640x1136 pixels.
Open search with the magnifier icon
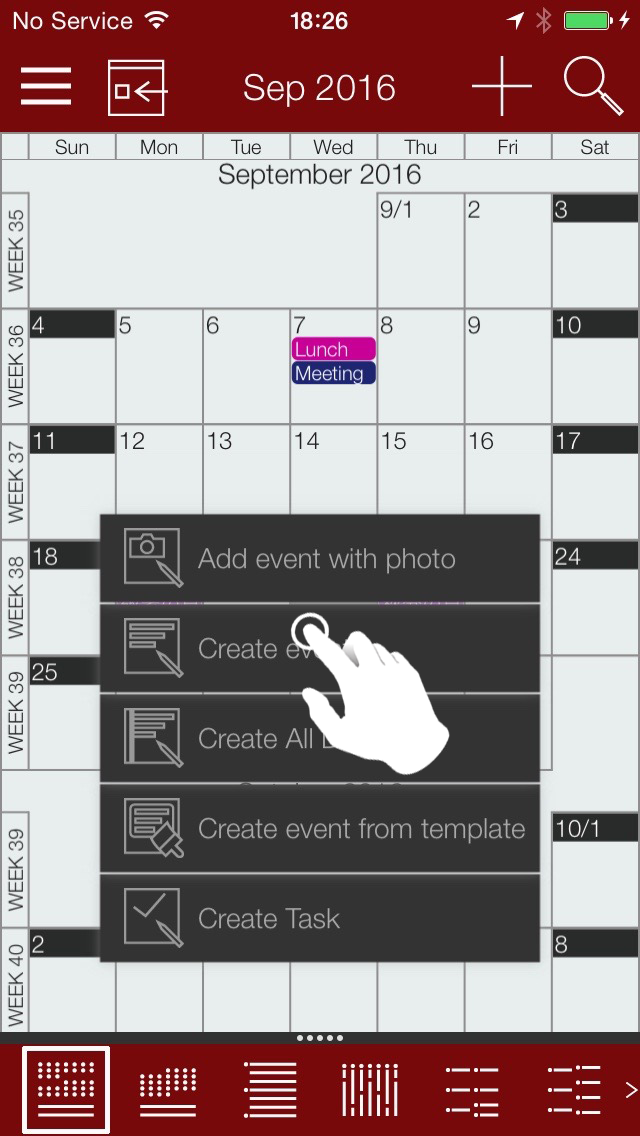592,87
